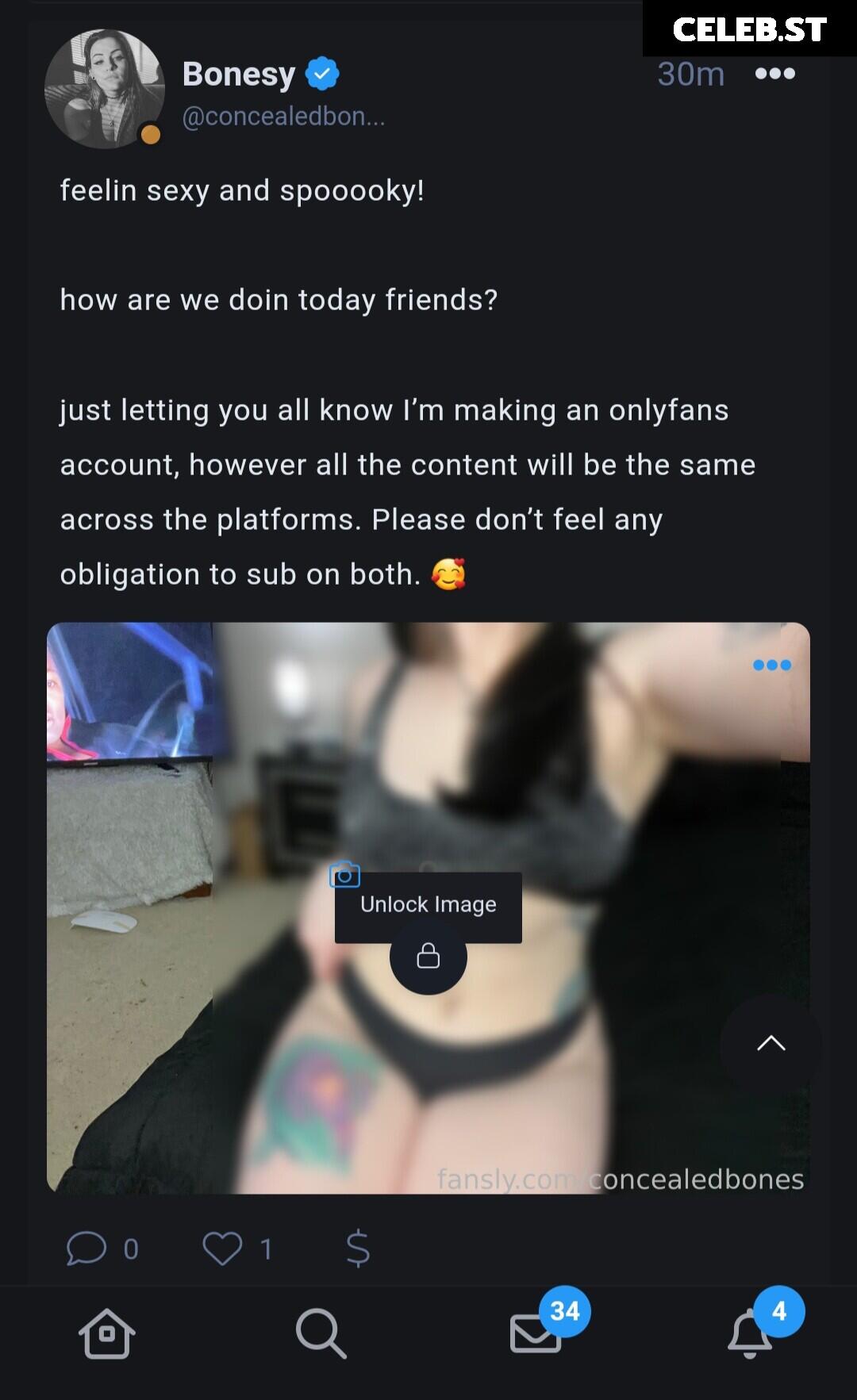Open comments on Bonesy's post

(x=86, y=1248)
